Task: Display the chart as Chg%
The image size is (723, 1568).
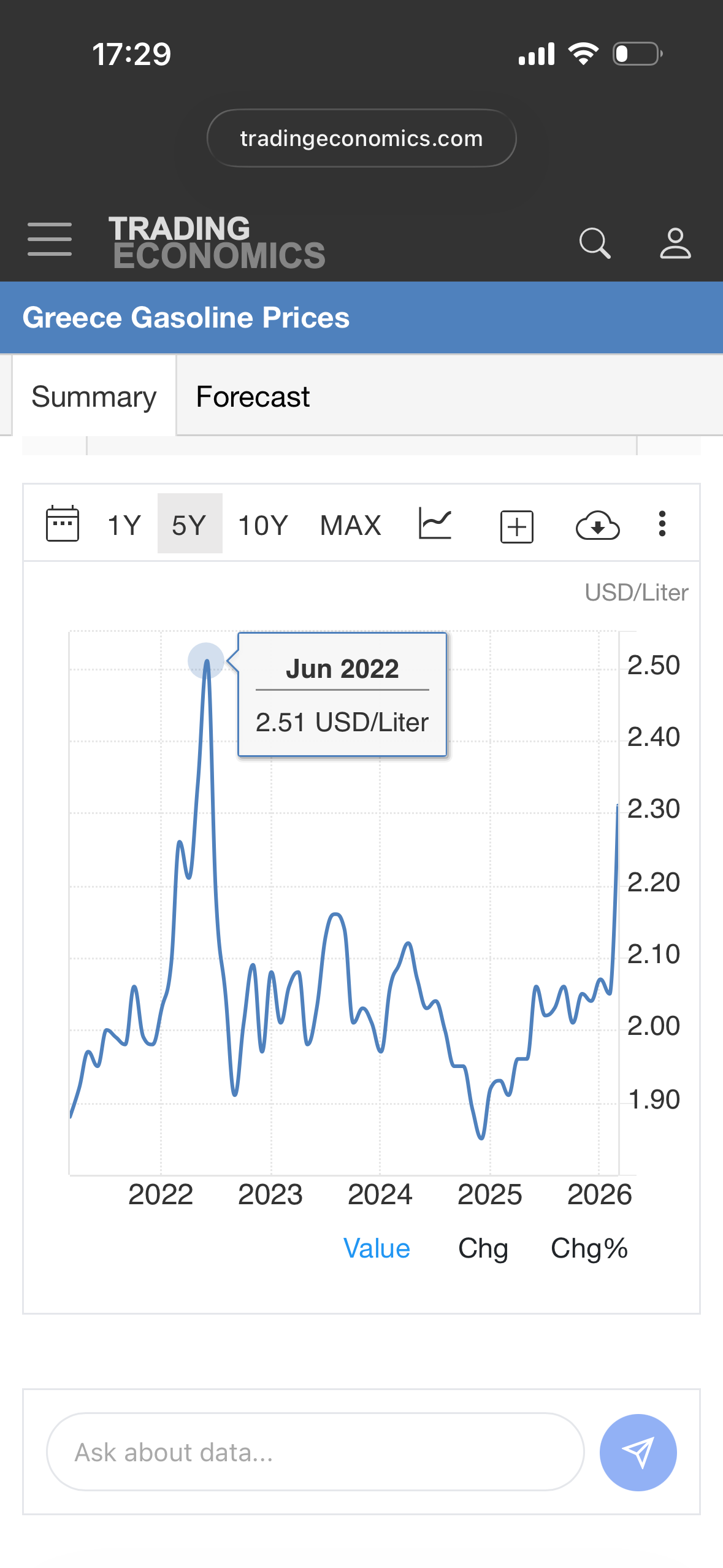Action: pyautogui.click(x=589, y=1249)
